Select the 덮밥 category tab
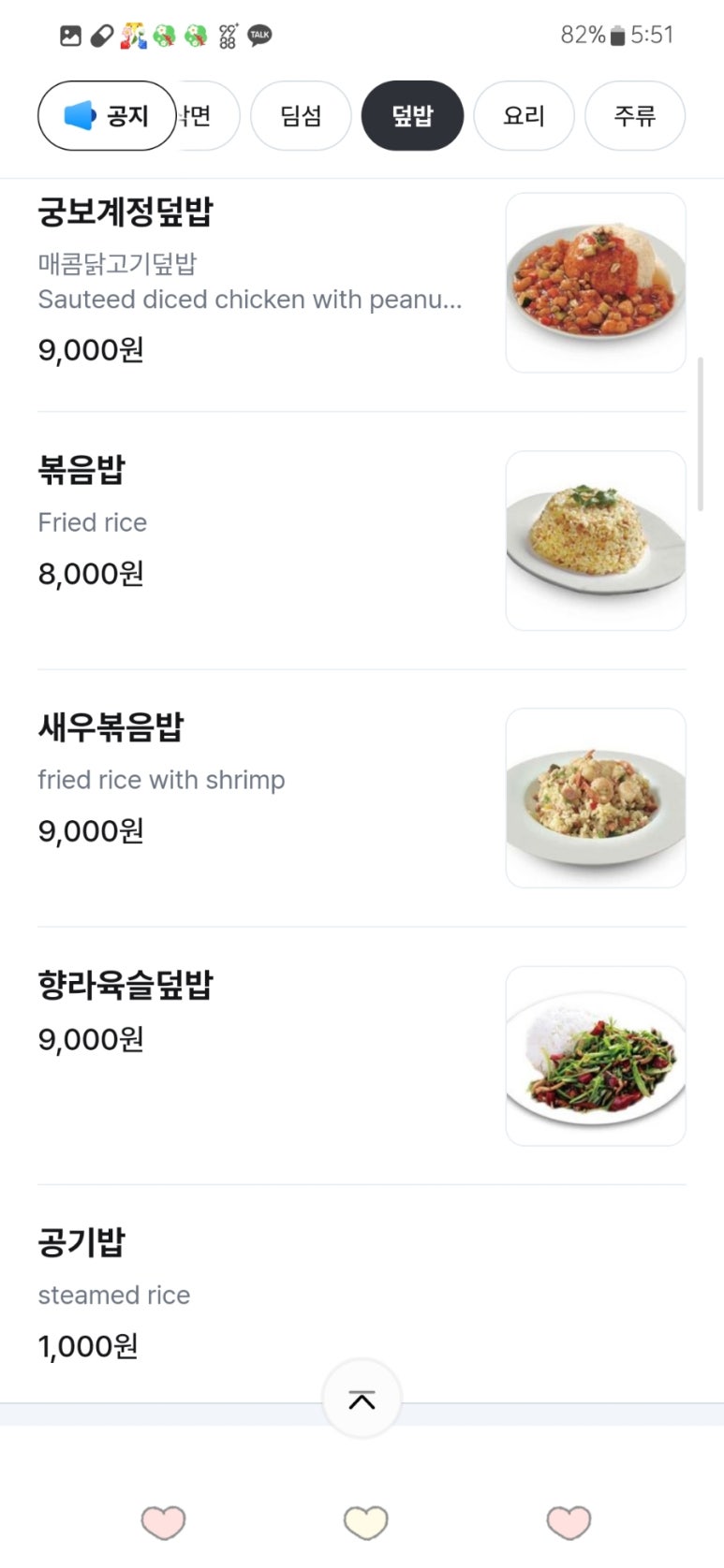 click(412, 116)
